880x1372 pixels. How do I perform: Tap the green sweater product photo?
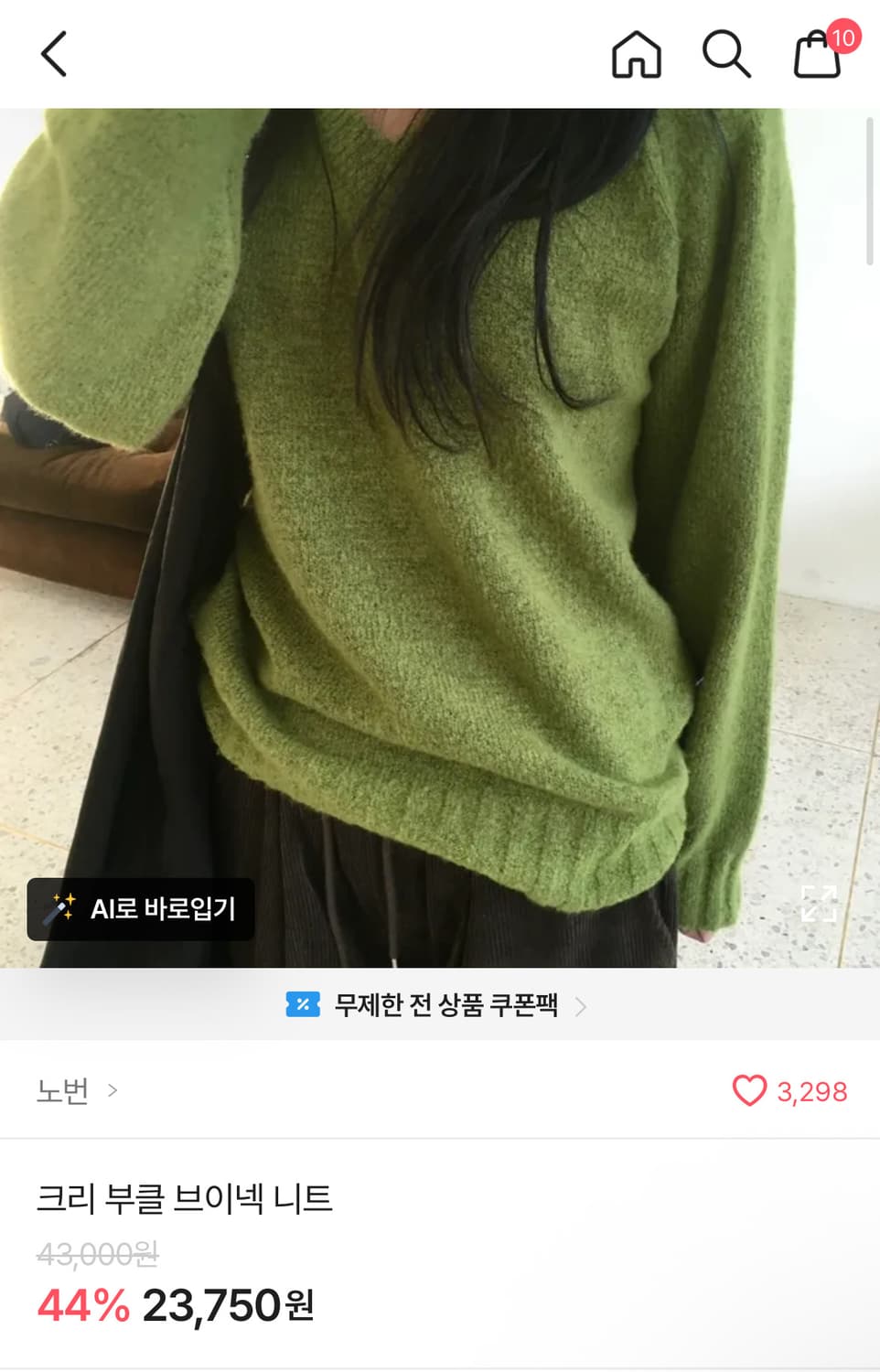pyautogui.click(x=439, y=503)
